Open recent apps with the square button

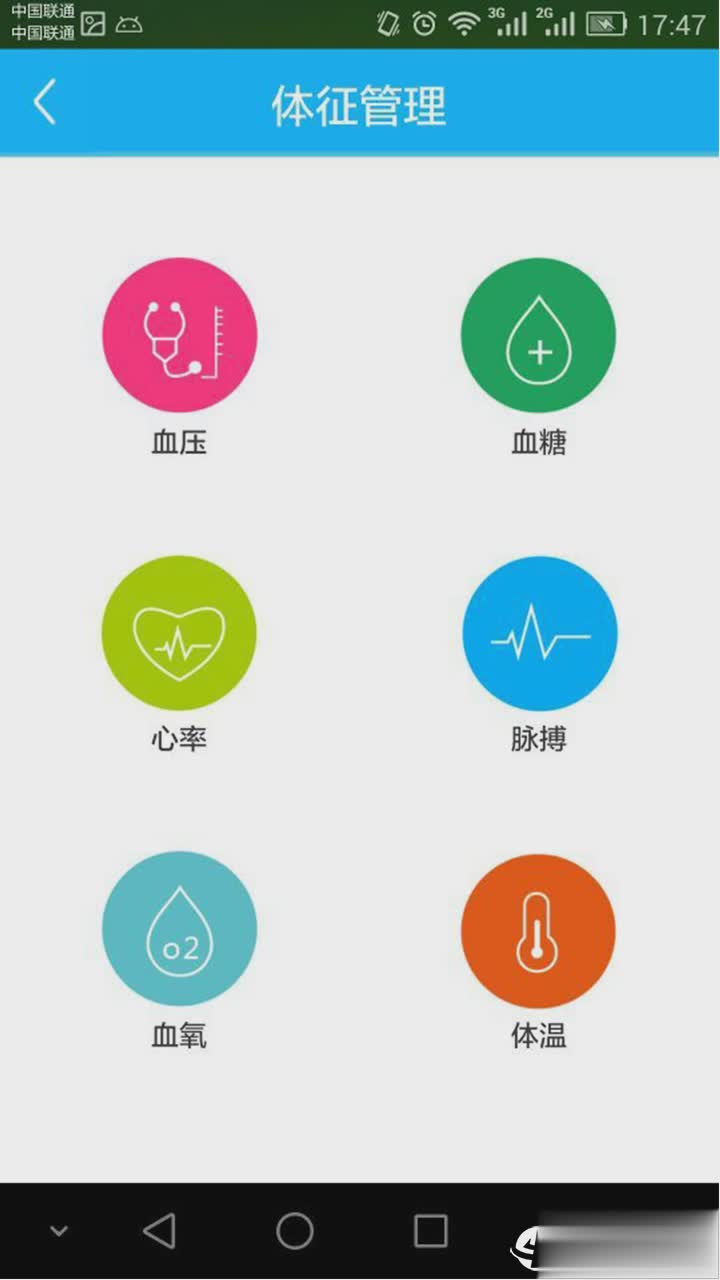point(430,1232)
